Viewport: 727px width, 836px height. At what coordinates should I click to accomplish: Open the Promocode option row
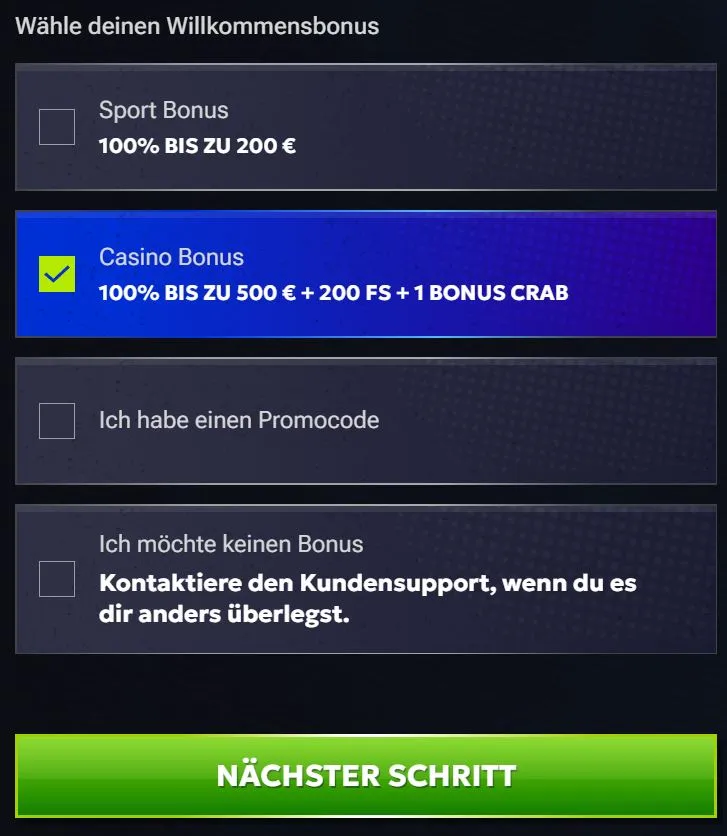(x=363, y=420)
